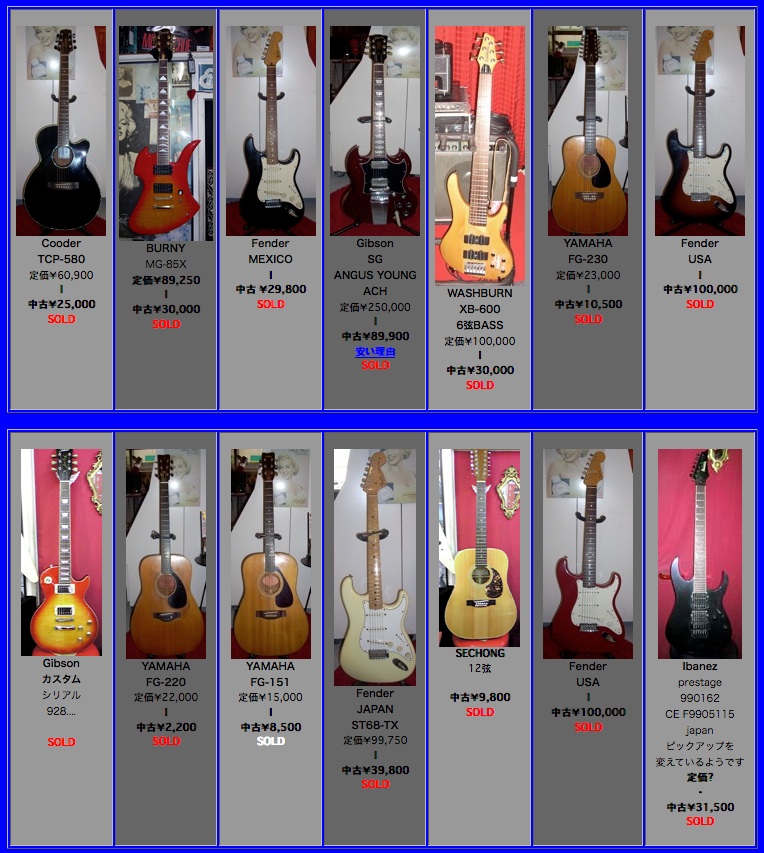View the SECHONG 12弦 guitar photo
This screenshot has height=853, width=764.
479,547
